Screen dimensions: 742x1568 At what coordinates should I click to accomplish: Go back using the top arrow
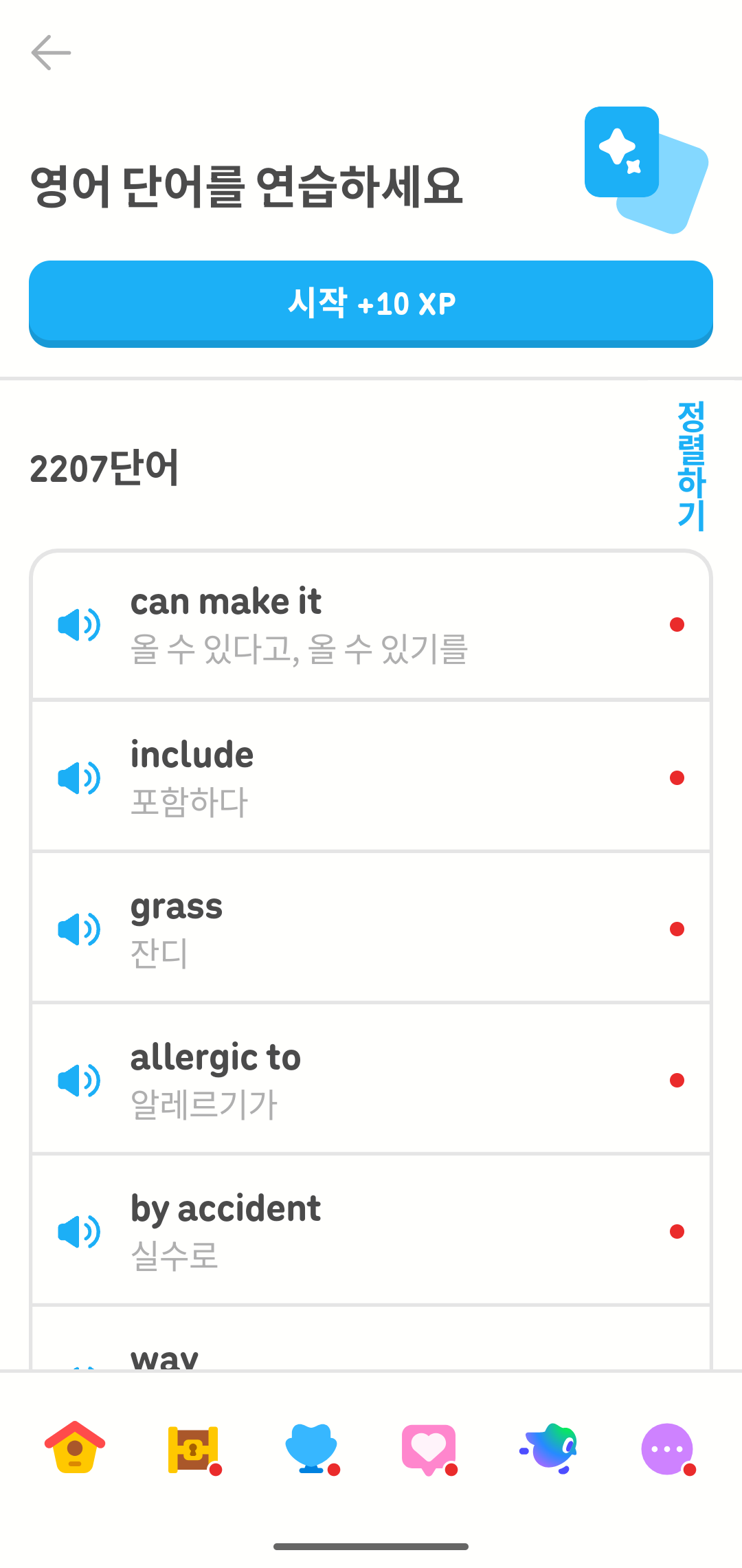[x=52, y=53]
